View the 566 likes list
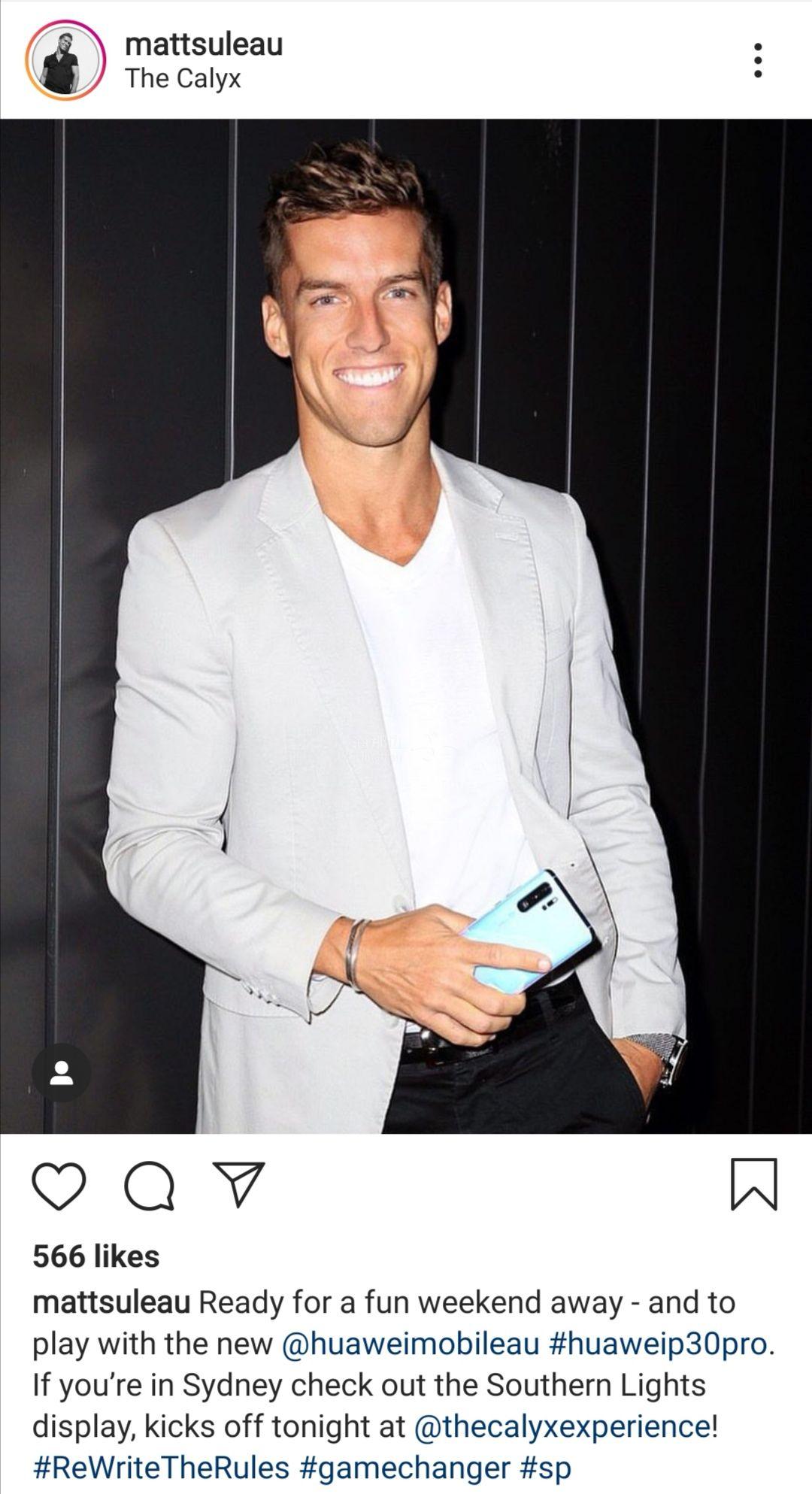This screenshot has width=812, height=1494. click(96, 1256)
